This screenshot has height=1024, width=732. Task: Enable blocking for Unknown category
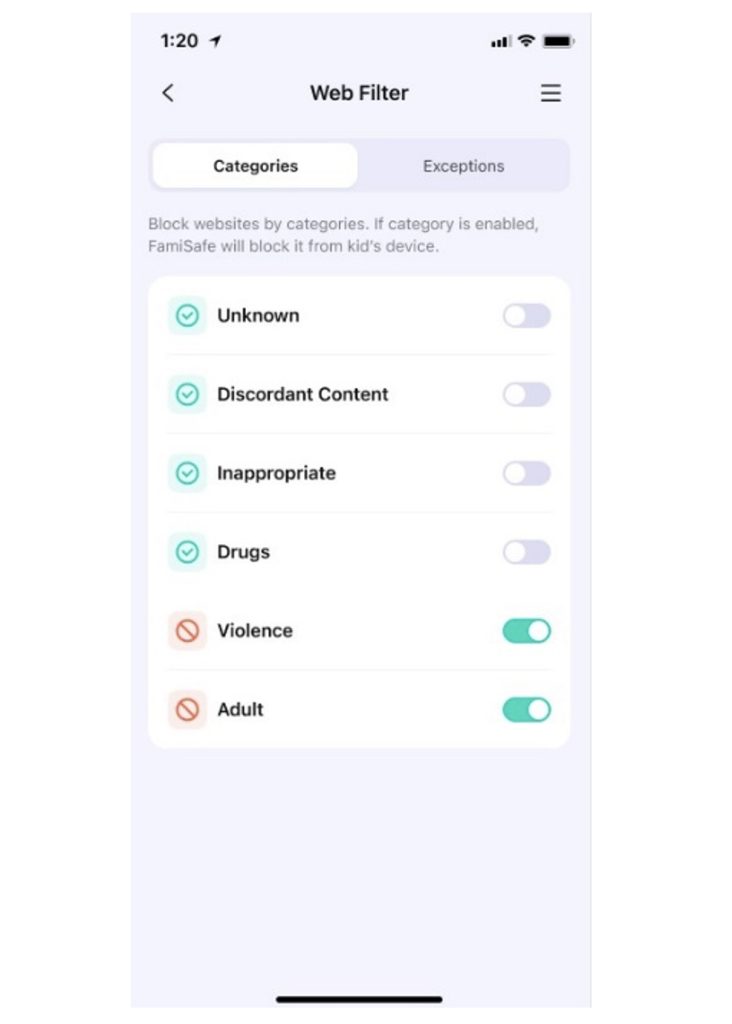tap(526, 316)
